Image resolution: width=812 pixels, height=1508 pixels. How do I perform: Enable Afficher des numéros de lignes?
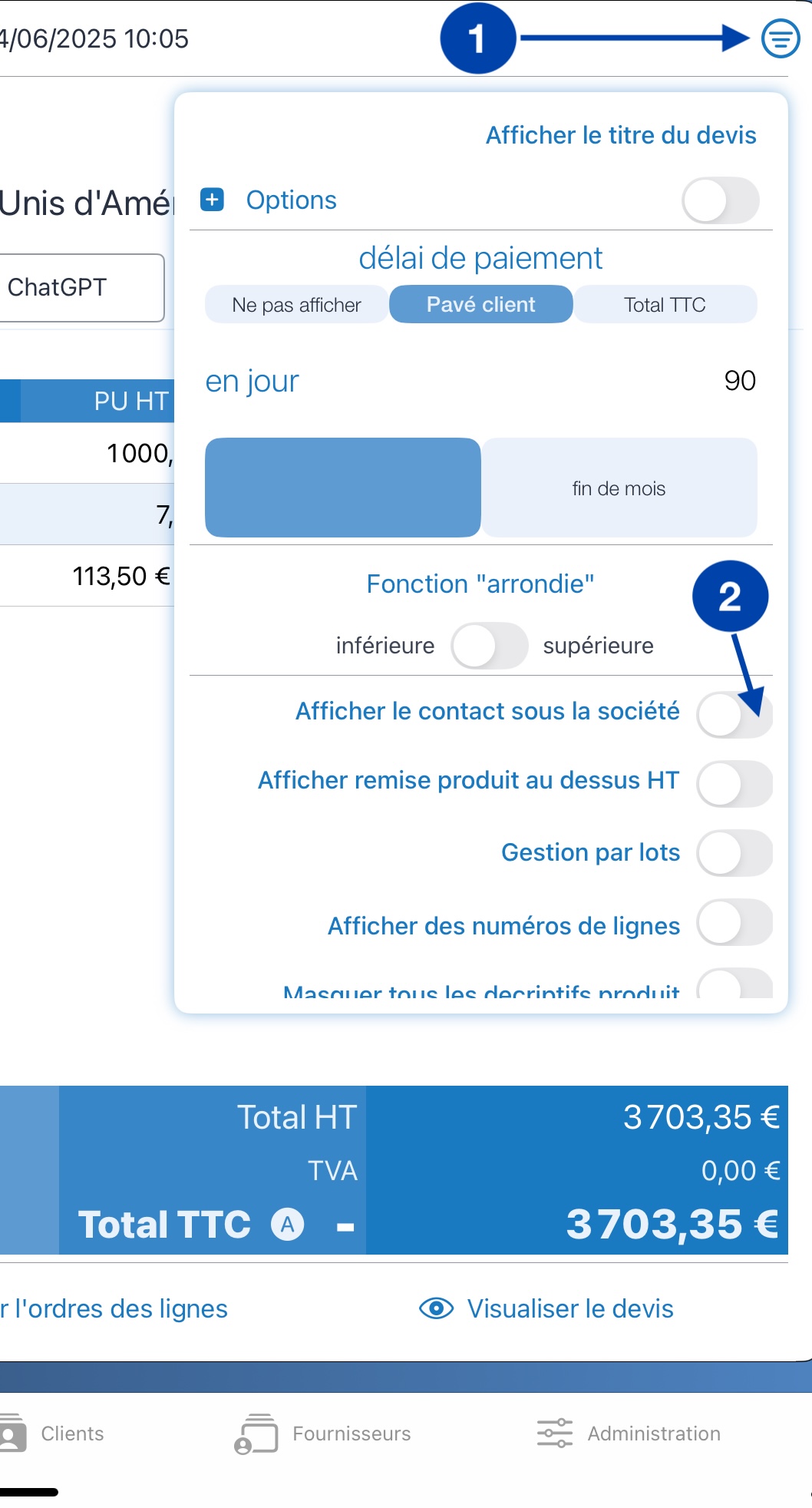[734, 922]
